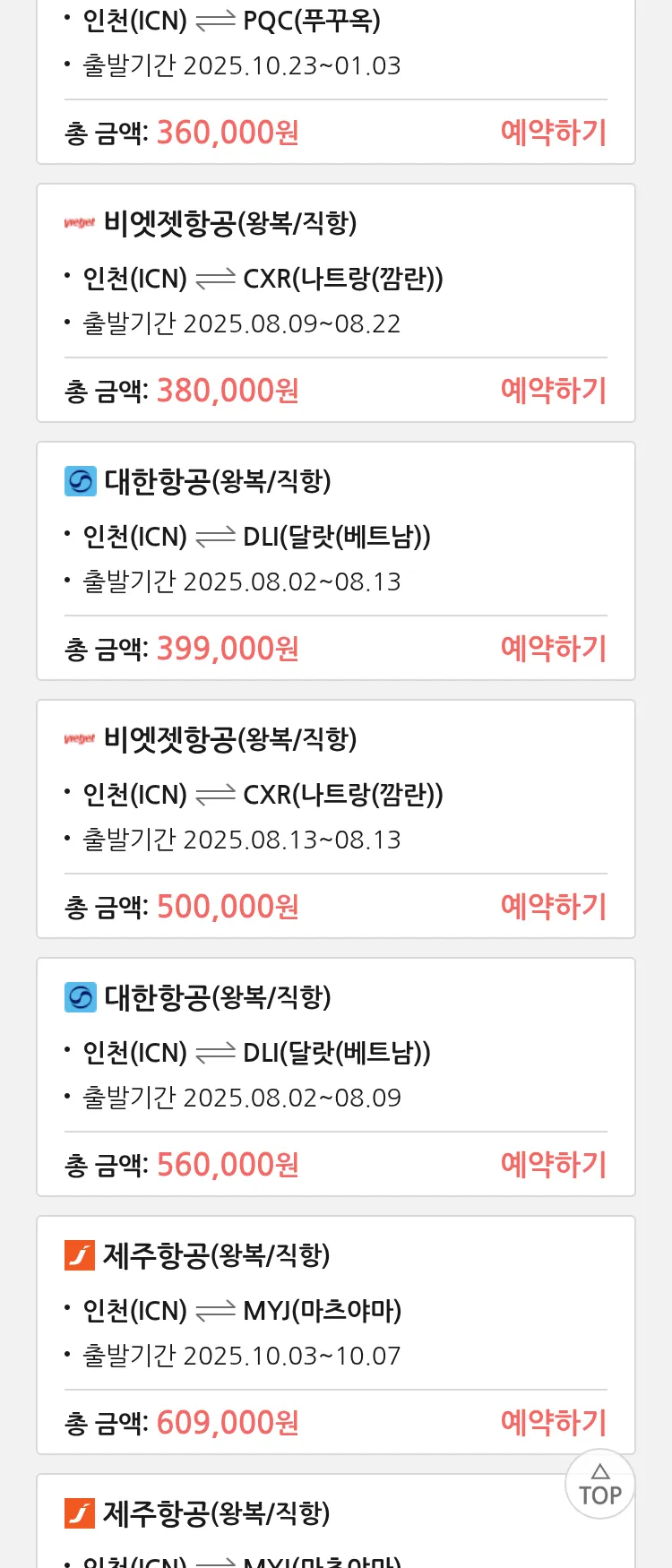Jump back to top with the TOP button
The height and width of the screenshot is (1568, 672).
pyautogui.click(x=599, y=1485)
